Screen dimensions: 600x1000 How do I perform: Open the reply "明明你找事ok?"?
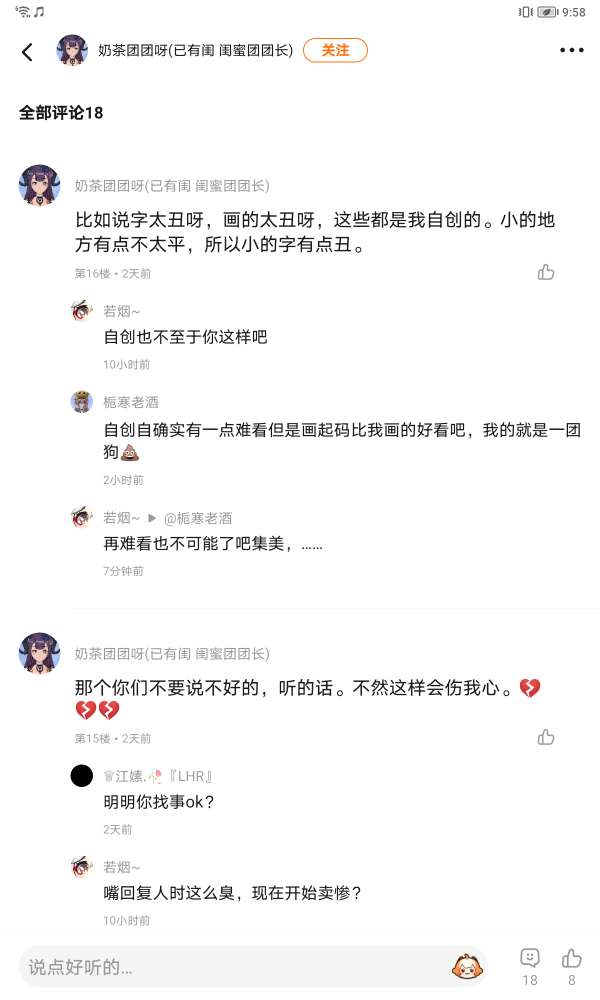[x=160, y=802]
